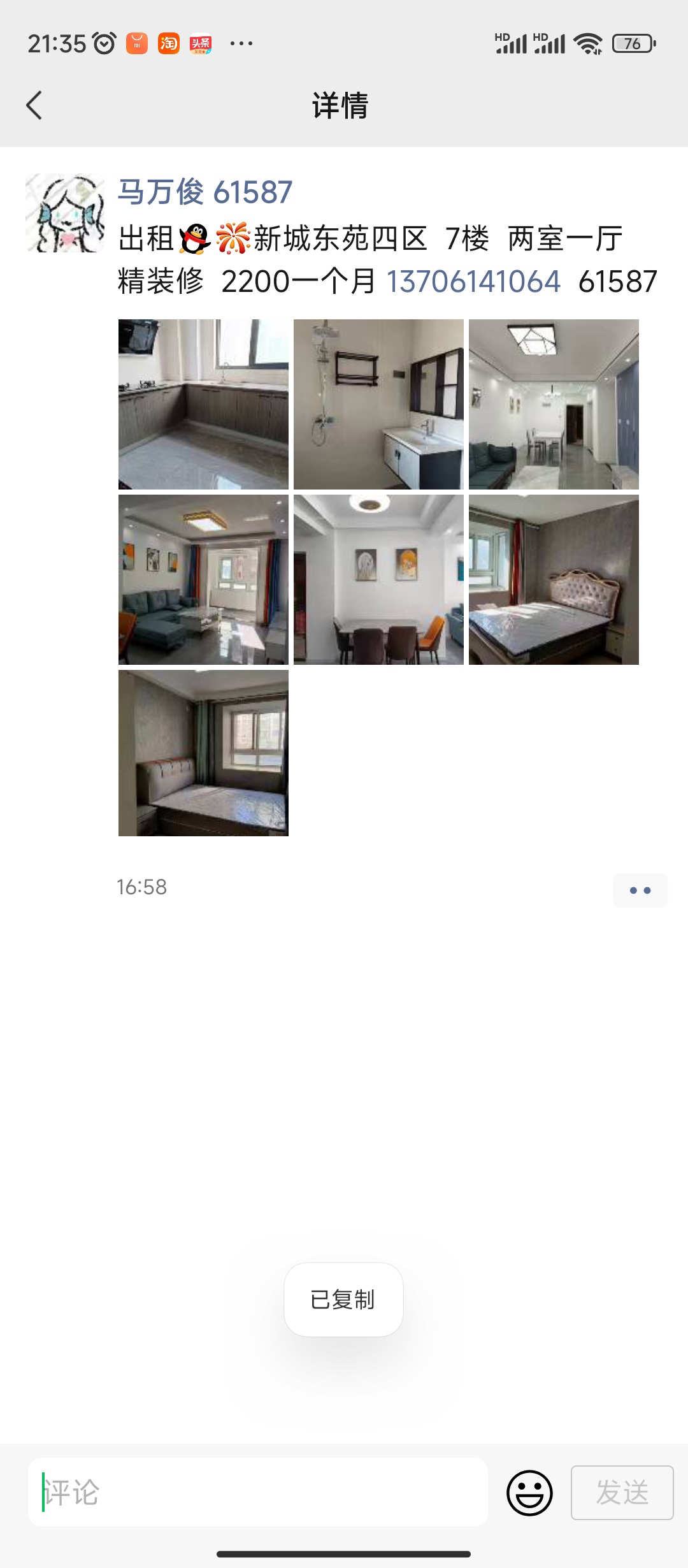Tap the 发送 send button
Screen dimensions: 688x1568
pyautogui.click(x=622, y=1493)
